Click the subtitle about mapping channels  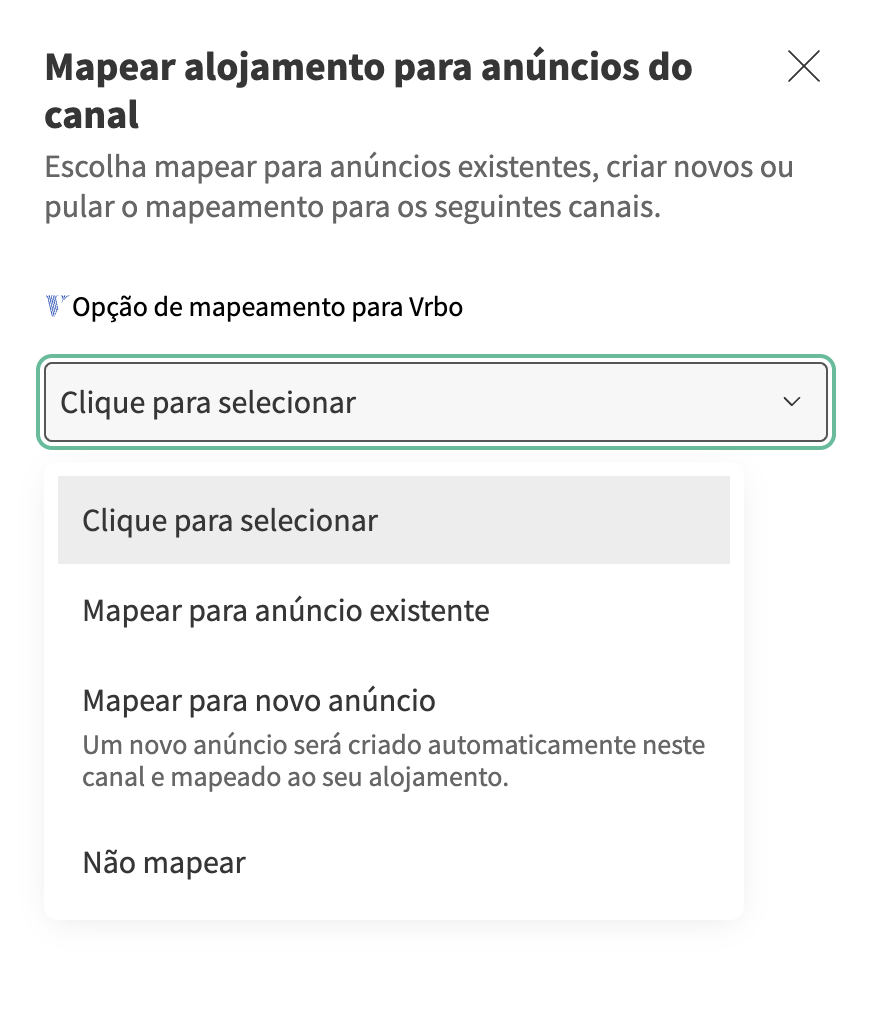pos(418,184)
